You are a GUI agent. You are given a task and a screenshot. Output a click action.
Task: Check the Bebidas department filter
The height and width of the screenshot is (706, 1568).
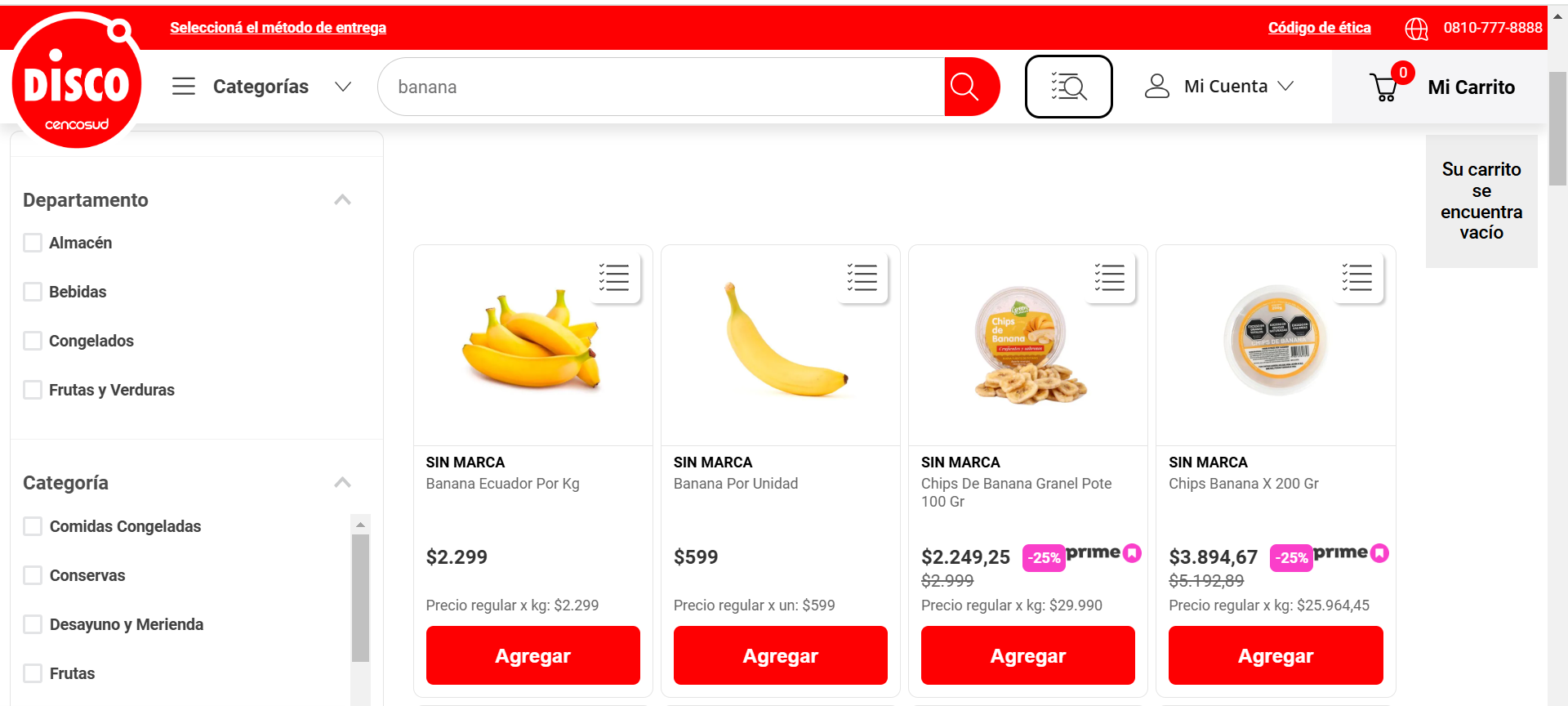33,292
